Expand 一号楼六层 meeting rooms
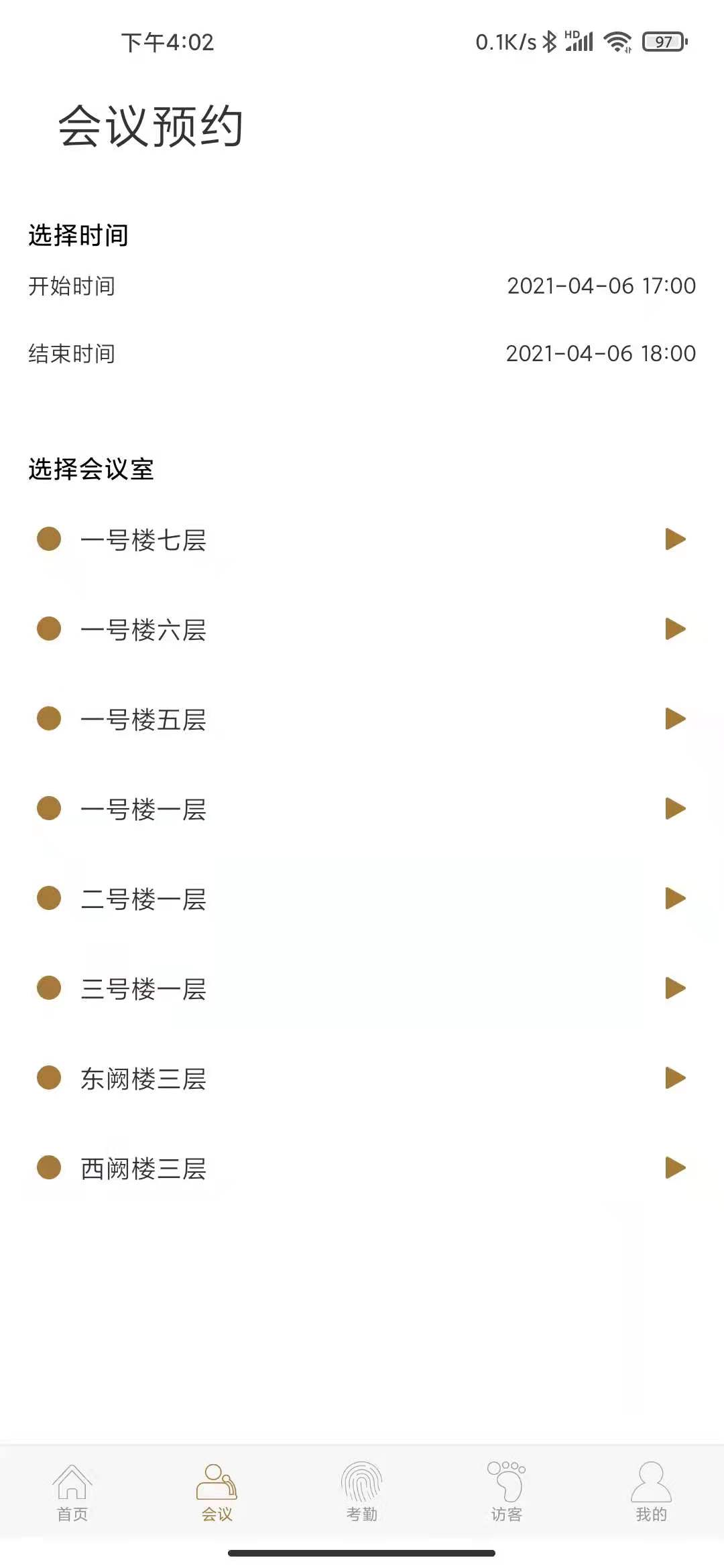Image resolution: width=724 pixels, height=1568 pixels. (x=362, y=629)
